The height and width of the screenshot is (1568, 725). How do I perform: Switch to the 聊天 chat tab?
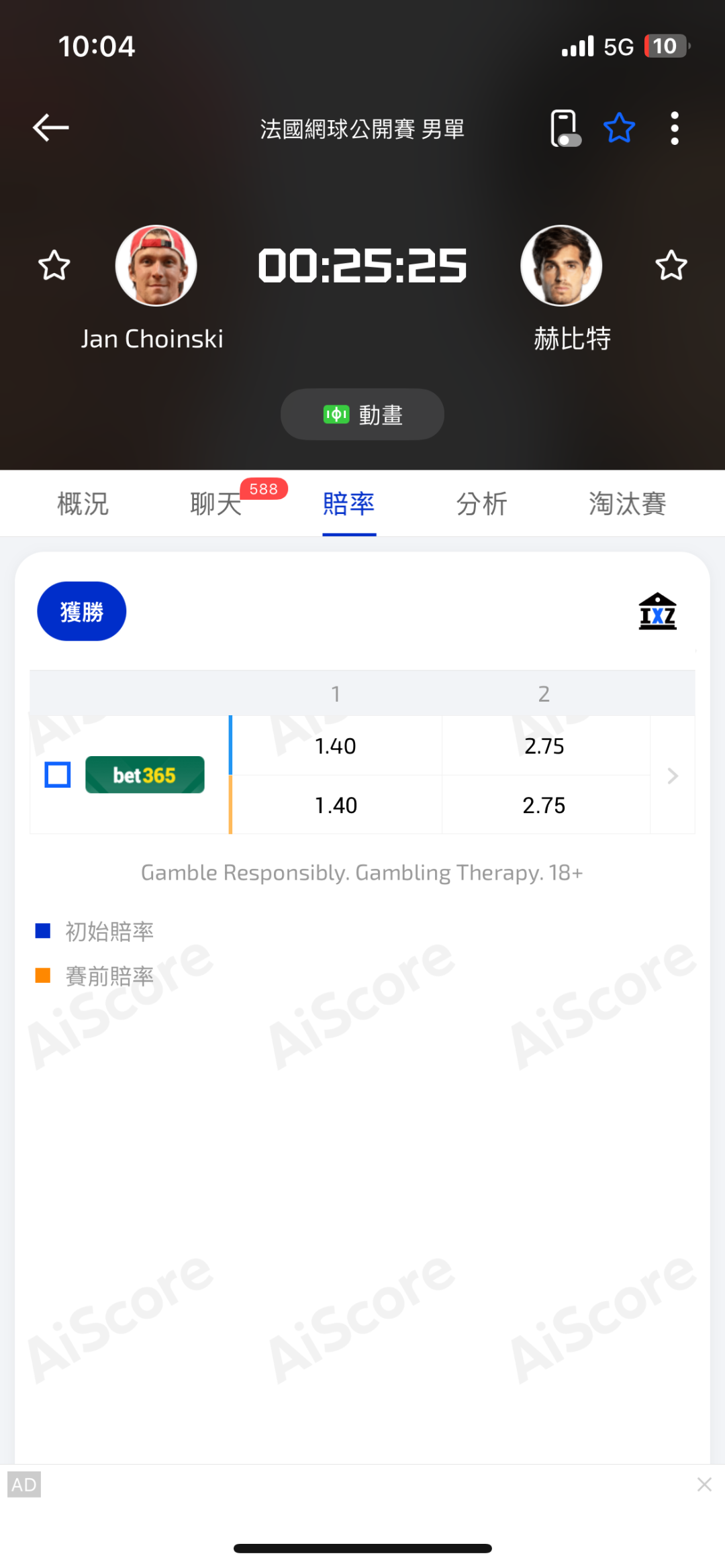click(215, 504)
